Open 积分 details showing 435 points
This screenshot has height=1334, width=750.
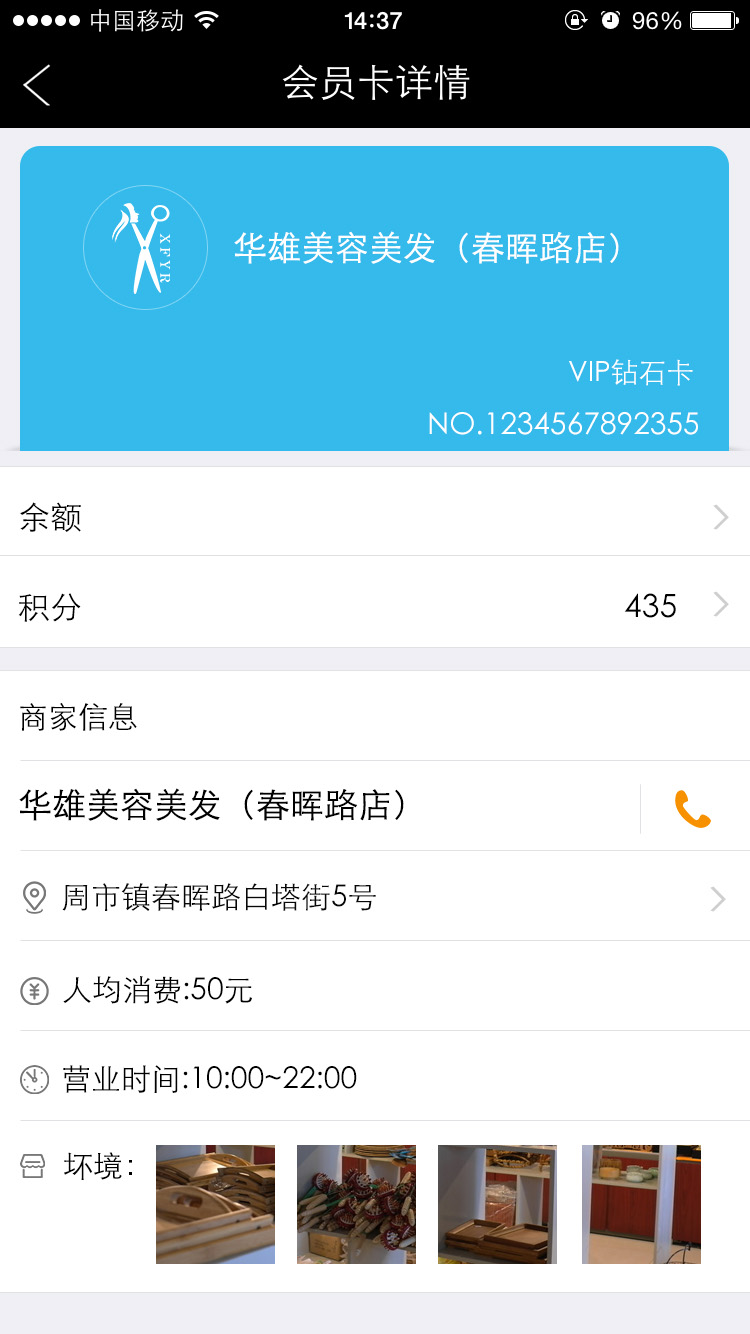pyautogui.click(x=375, y=605)
